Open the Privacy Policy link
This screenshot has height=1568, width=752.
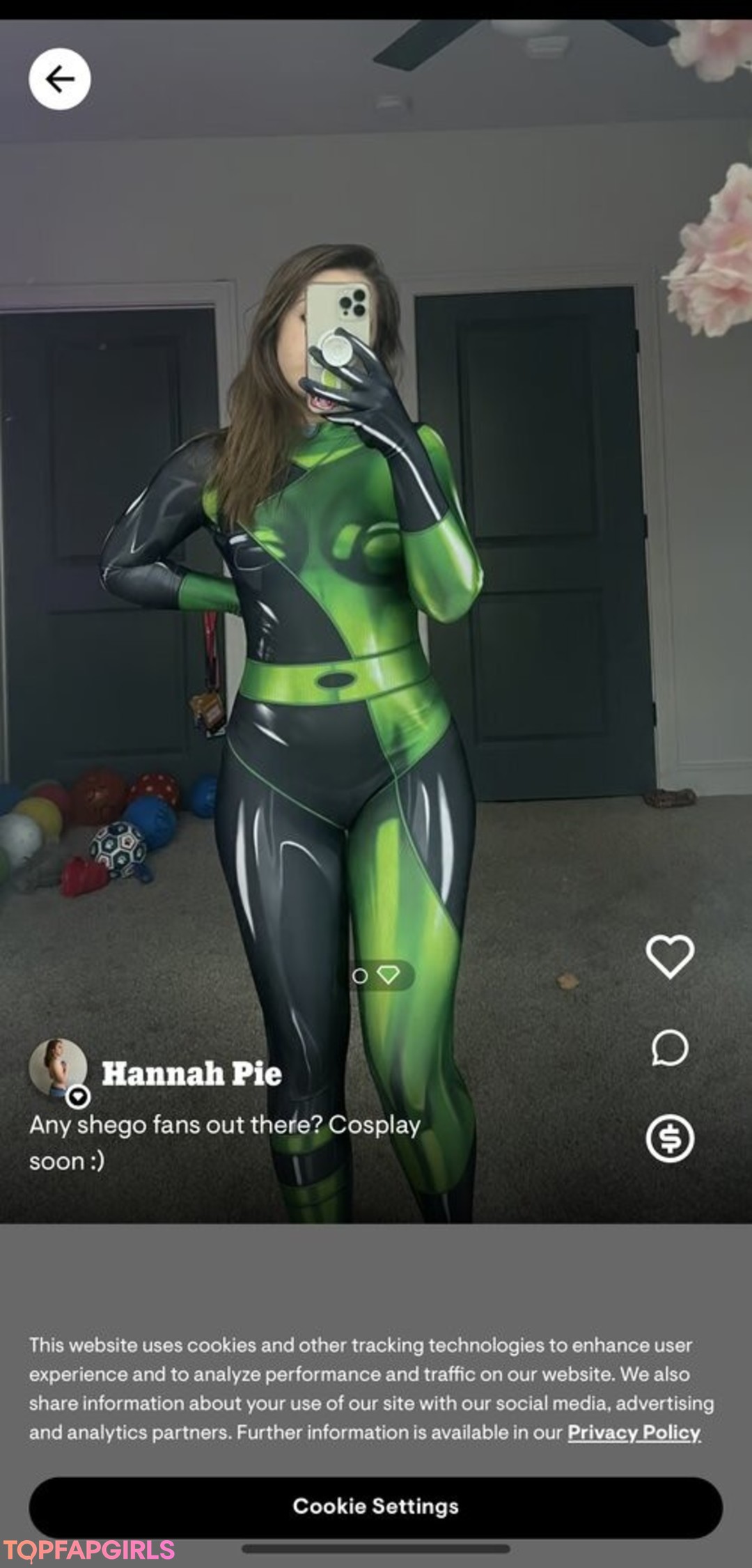point(634,1432)
